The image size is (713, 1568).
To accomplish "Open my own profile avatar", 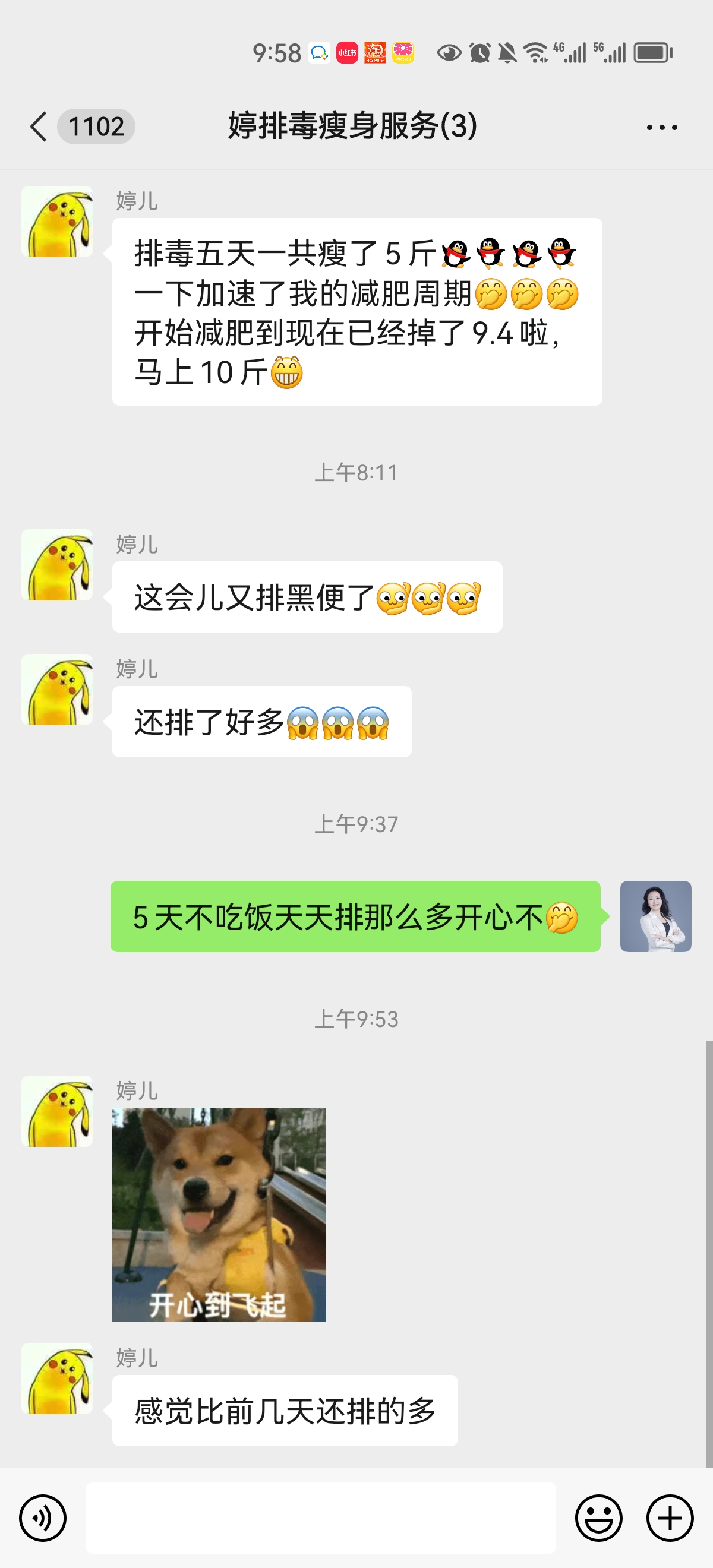I will [655, 916].
